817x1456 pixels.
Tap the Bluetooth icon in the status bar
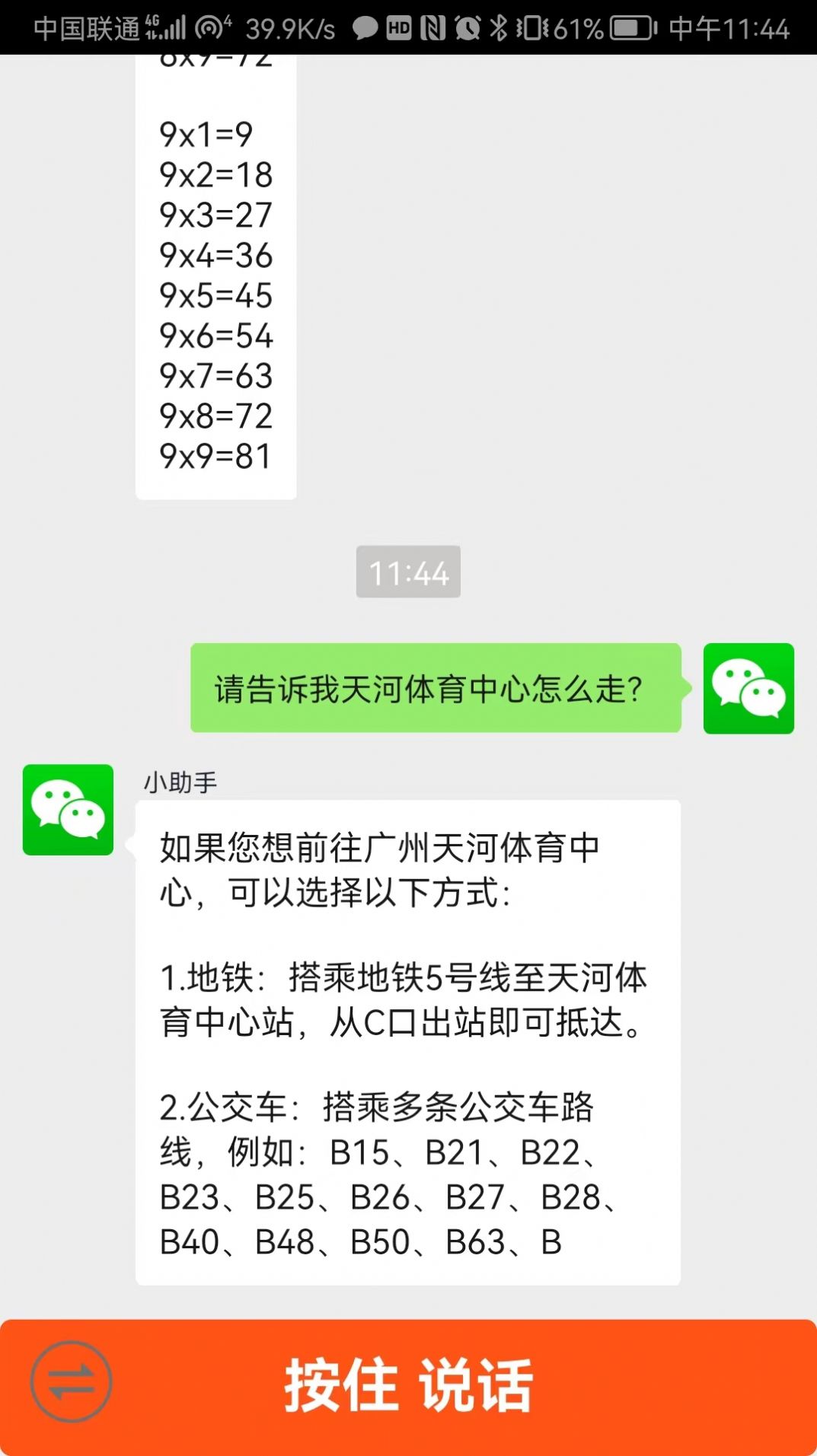pos(500,27)
